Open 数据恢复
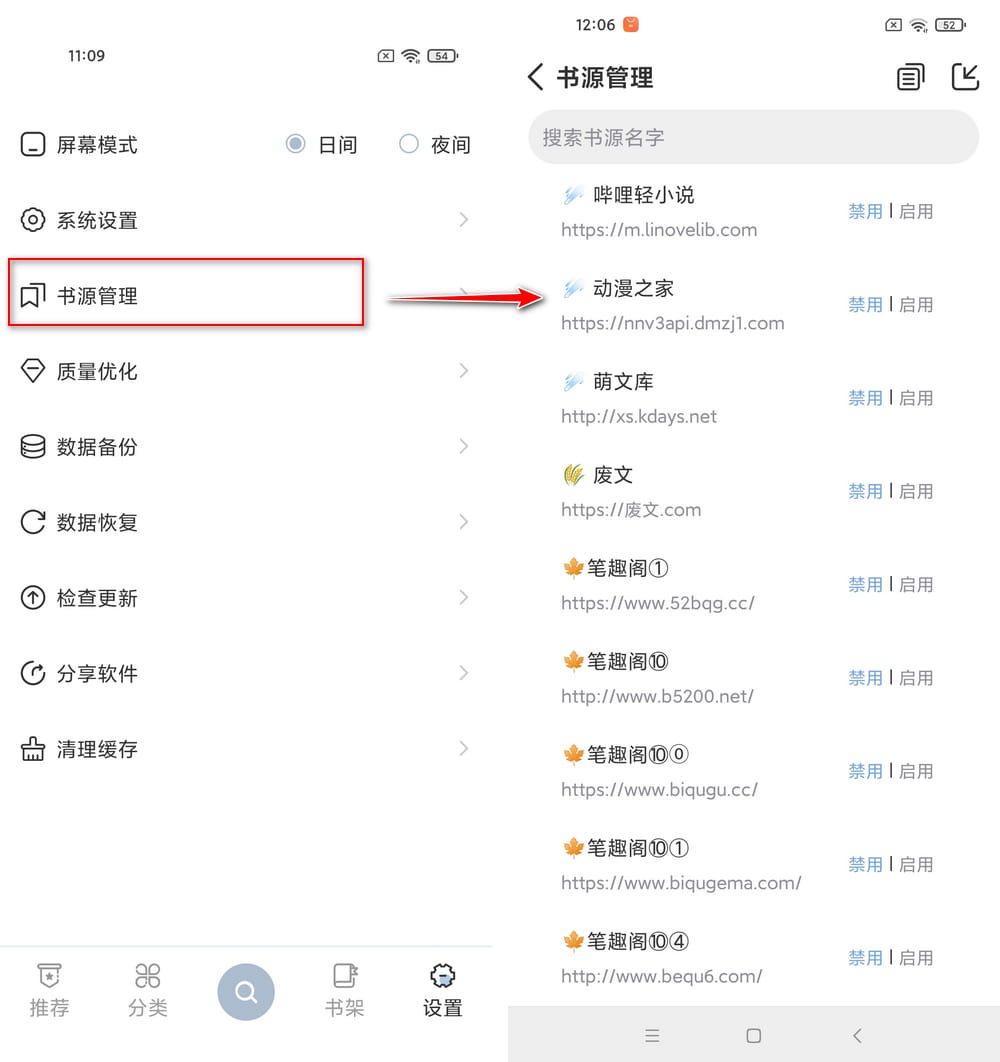The height and width of the screenshot is (1062, 1000). (245, 523)
